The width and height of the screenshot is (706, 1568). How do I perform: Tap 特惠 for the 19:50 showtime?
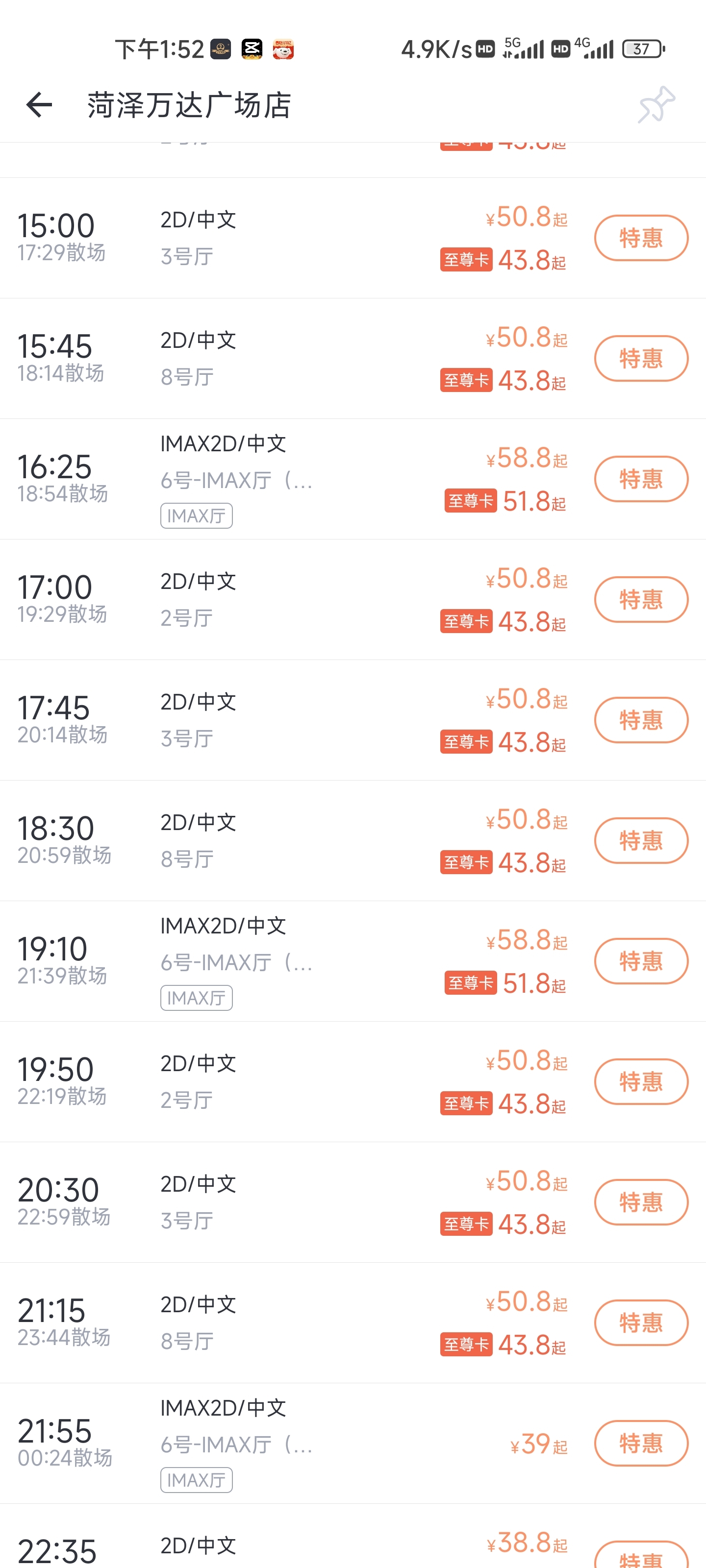click(x=641, y=1081)
